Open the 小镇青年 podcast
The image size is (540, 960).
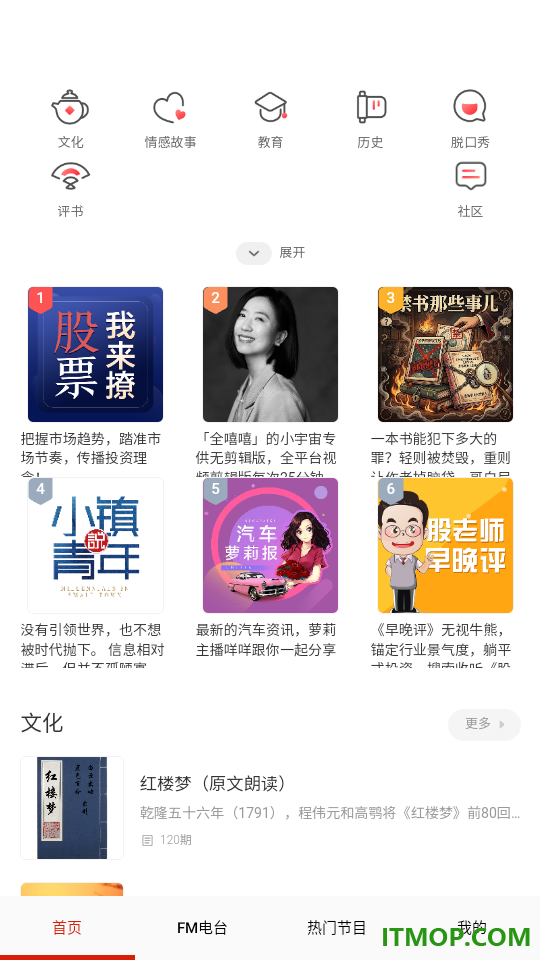[x=96, y=546]
